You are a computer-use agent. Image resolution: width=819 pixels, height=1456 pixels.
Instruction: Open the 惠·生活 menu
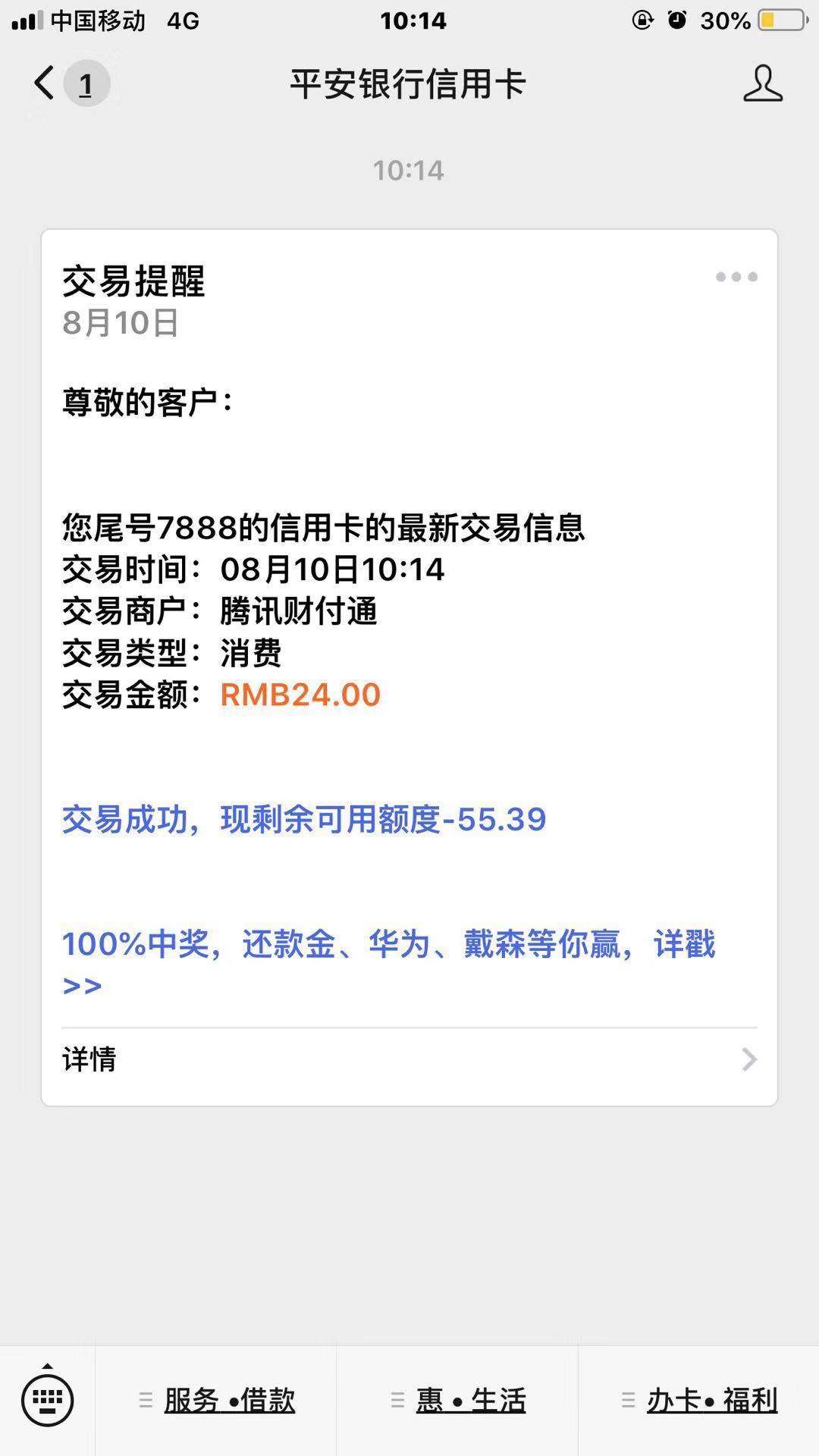click(458, 1400)
